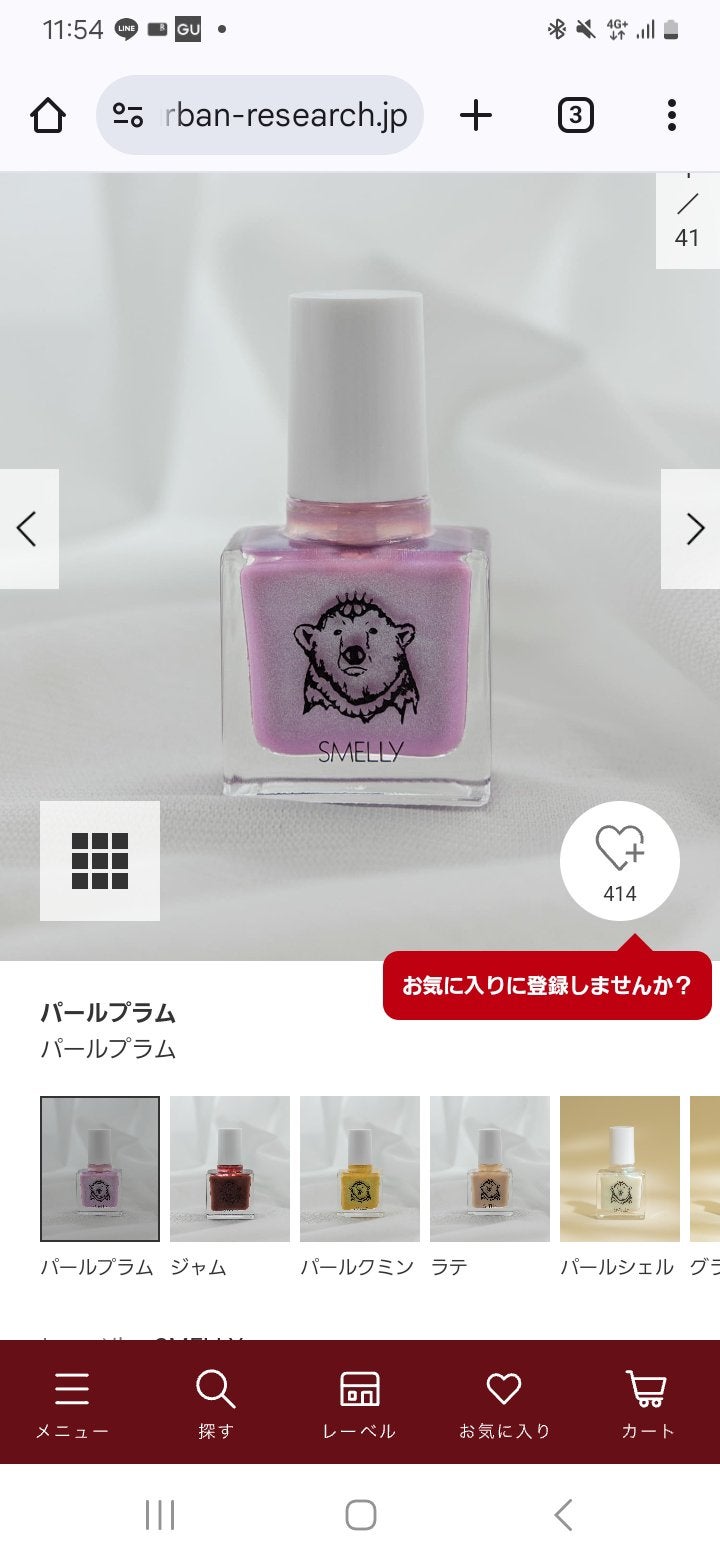The width and height of the screenshot is (720, 1560).
Task: Dismiss the お気に入りに登録しませんか prompt
Action: point(548,985)
